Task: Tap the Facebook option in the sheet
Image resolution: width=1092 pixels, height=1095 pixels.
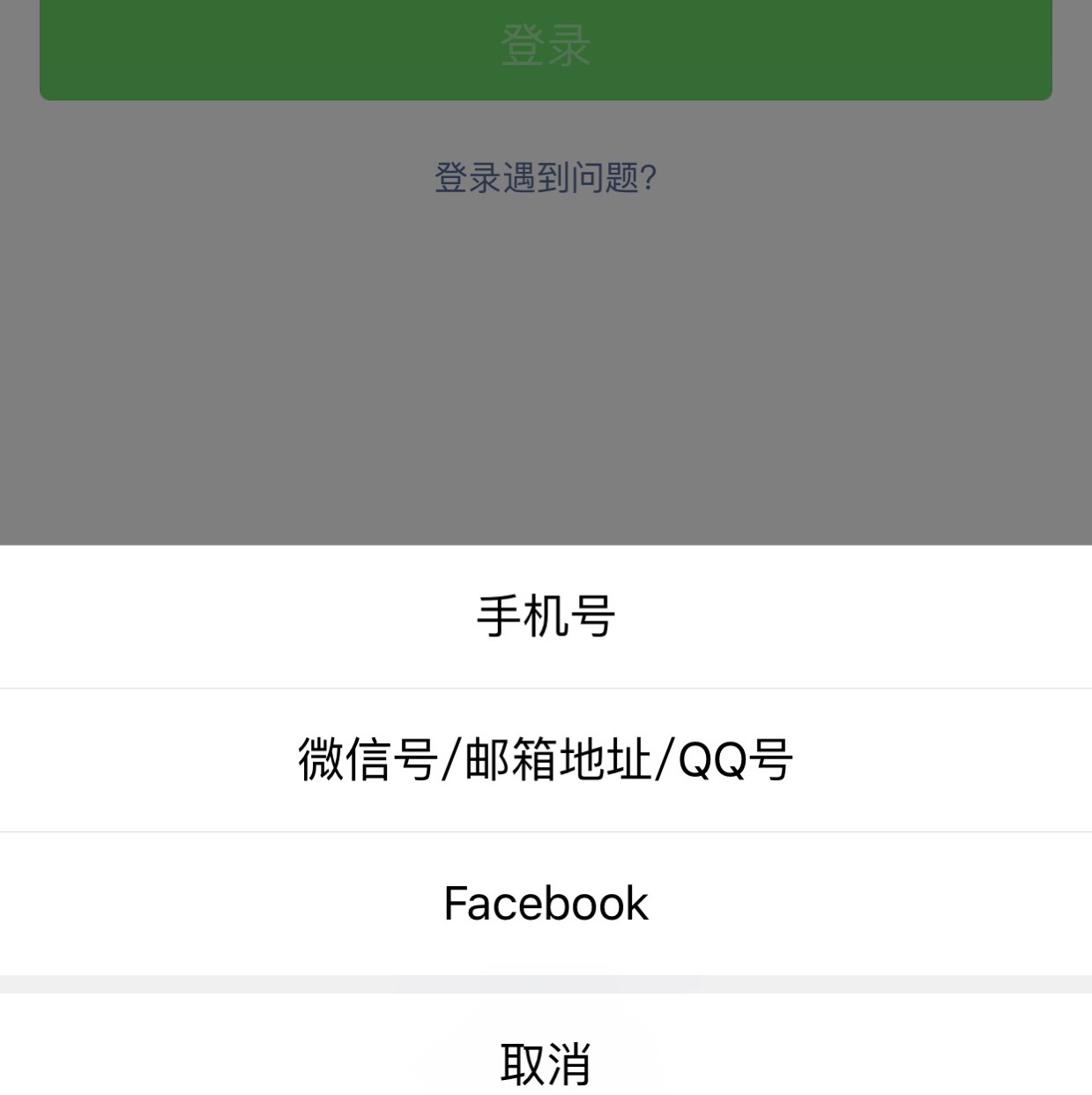Action: tap(546, 902)
